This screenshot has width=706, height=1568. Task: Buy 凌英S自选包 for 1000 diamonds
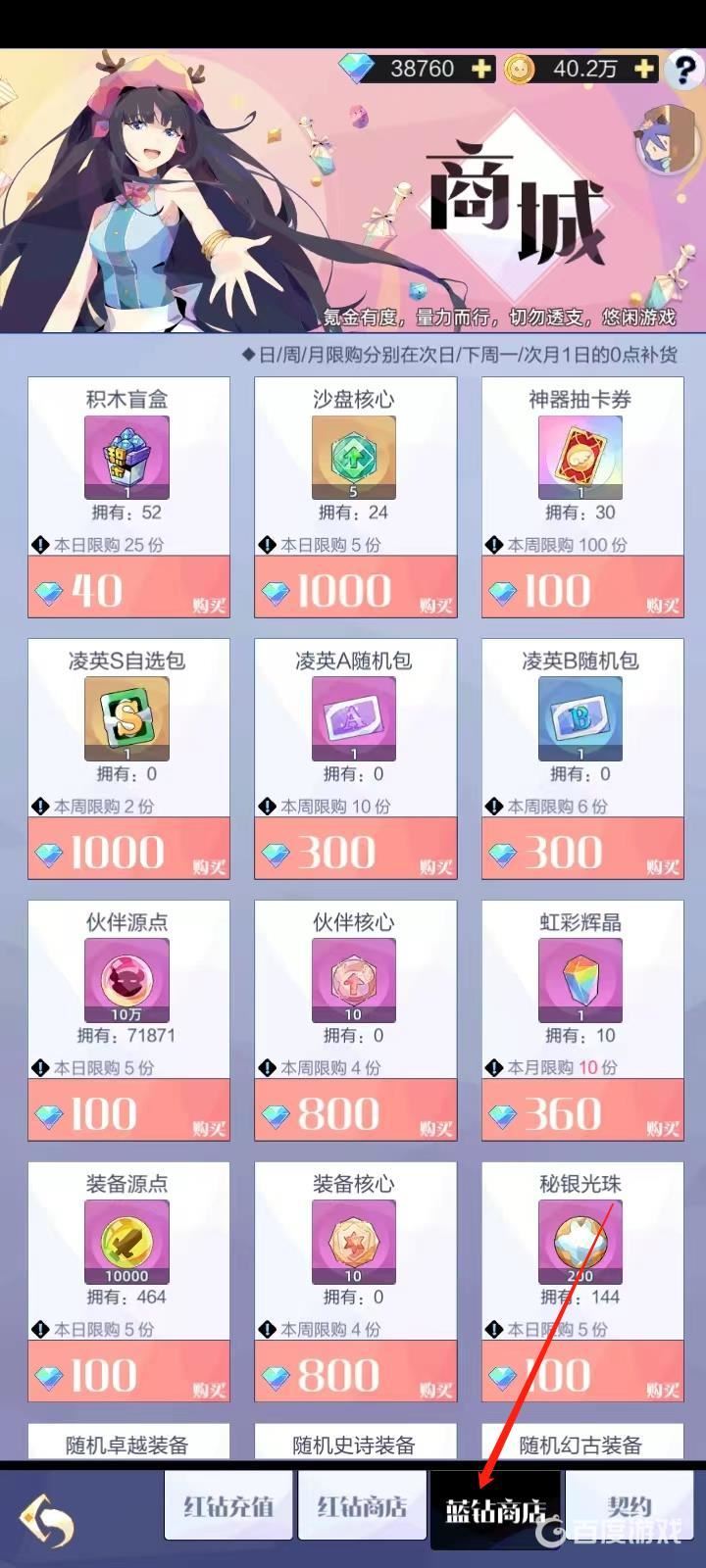[x=128, y=850]
